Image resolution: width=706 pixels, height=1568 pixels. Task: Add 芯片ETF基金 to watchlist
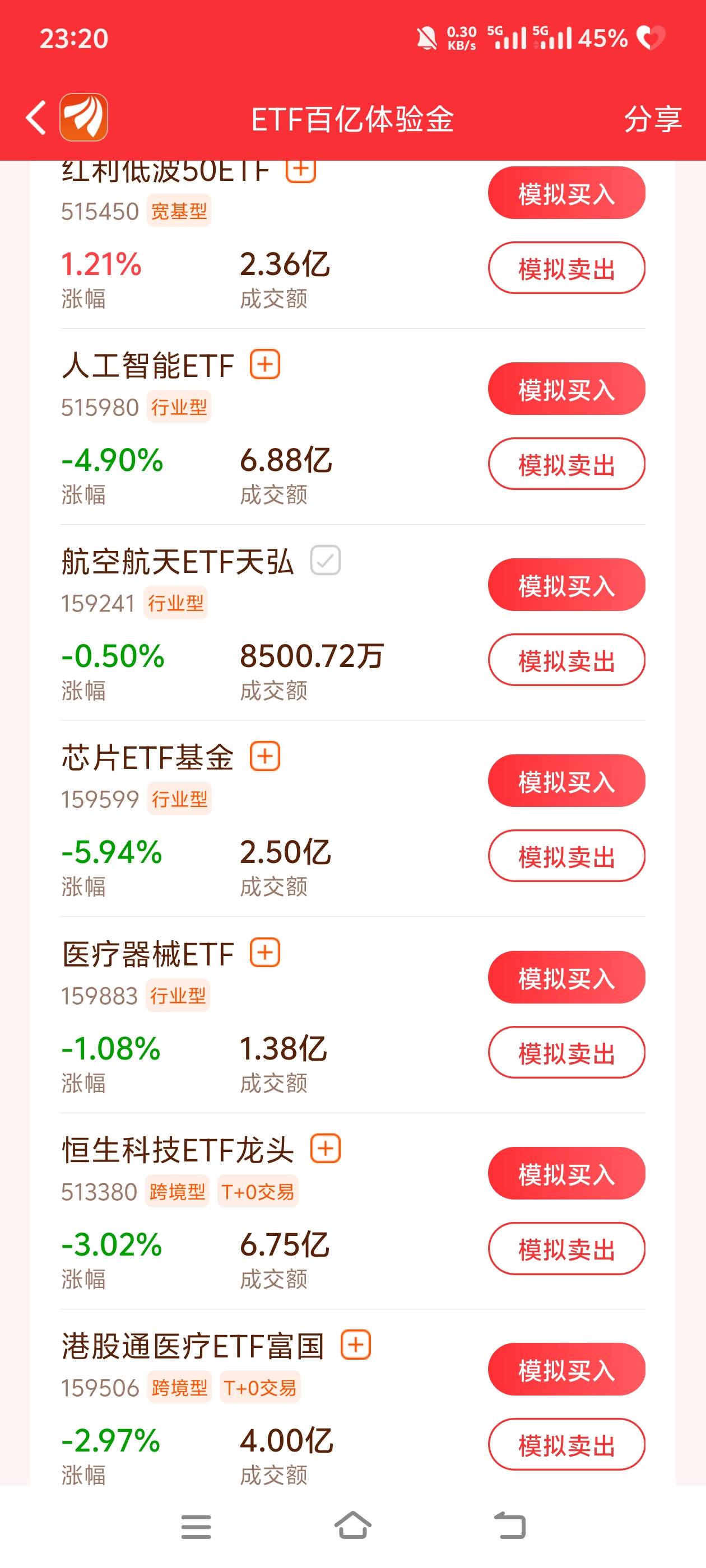265,757
